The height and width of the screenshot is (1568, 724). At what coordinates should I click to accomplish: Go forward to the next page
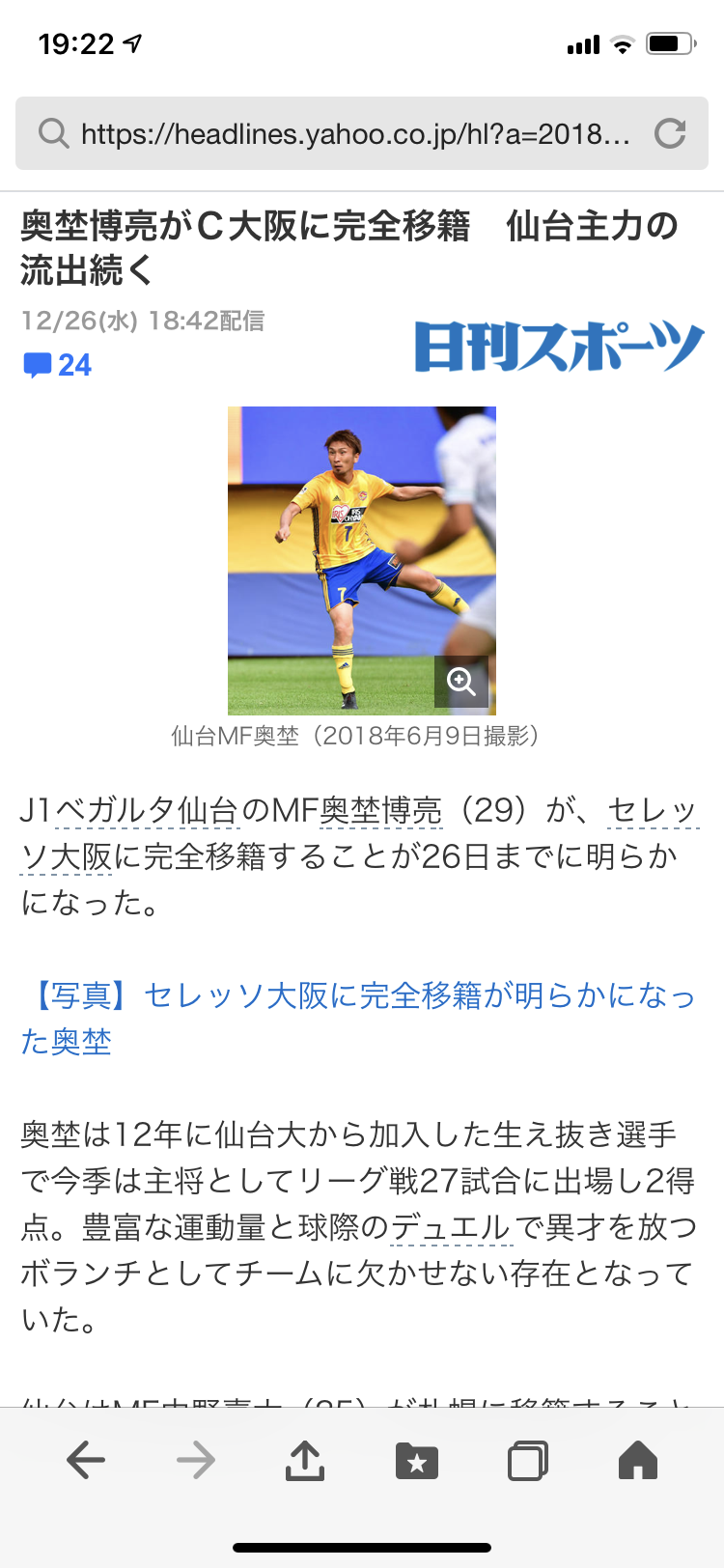click(196, 1460)
